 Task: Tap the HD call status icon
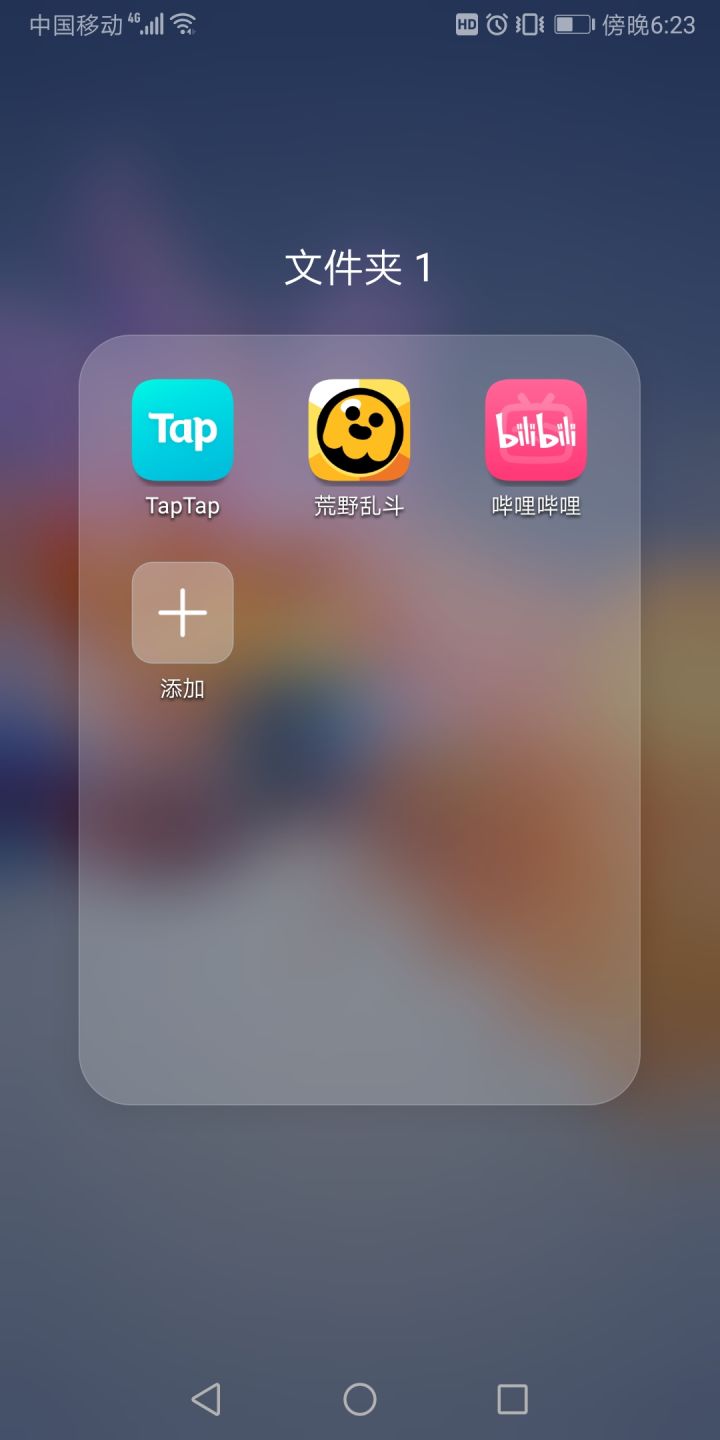click(x=465, y=24)
